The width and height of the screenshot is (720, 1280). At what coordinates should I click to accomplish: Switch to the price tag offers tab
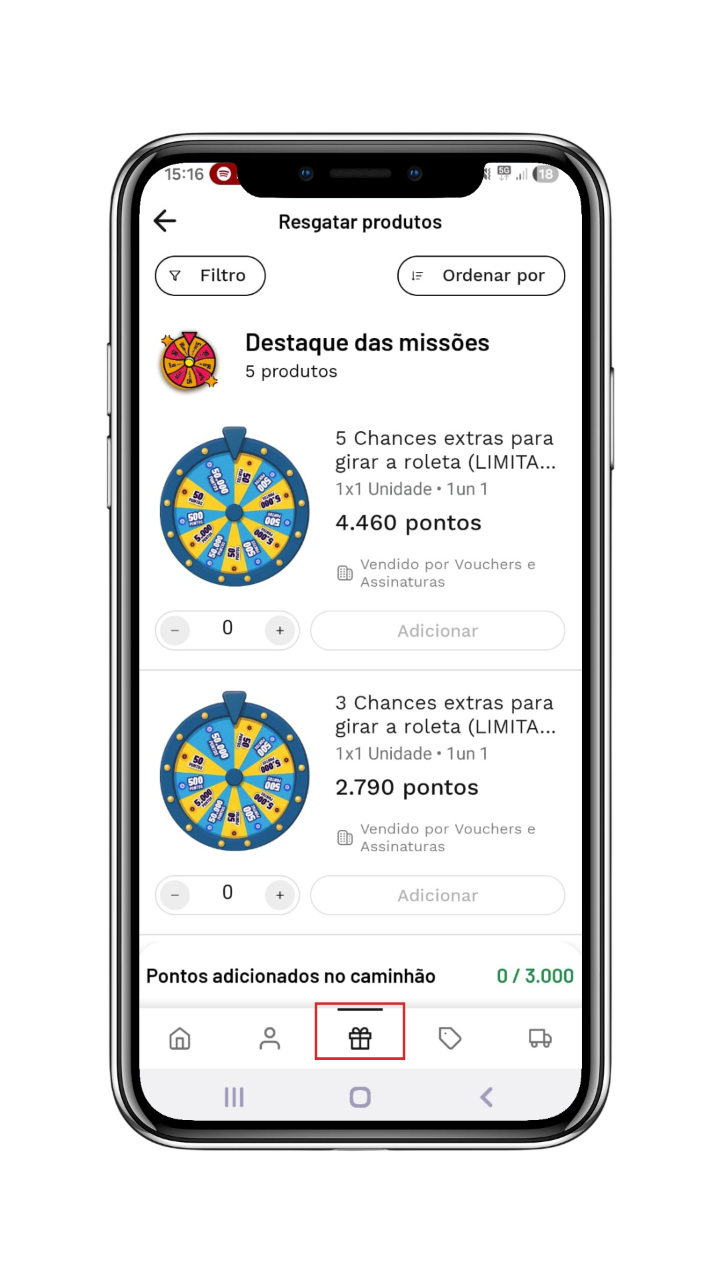(450, 1039)
